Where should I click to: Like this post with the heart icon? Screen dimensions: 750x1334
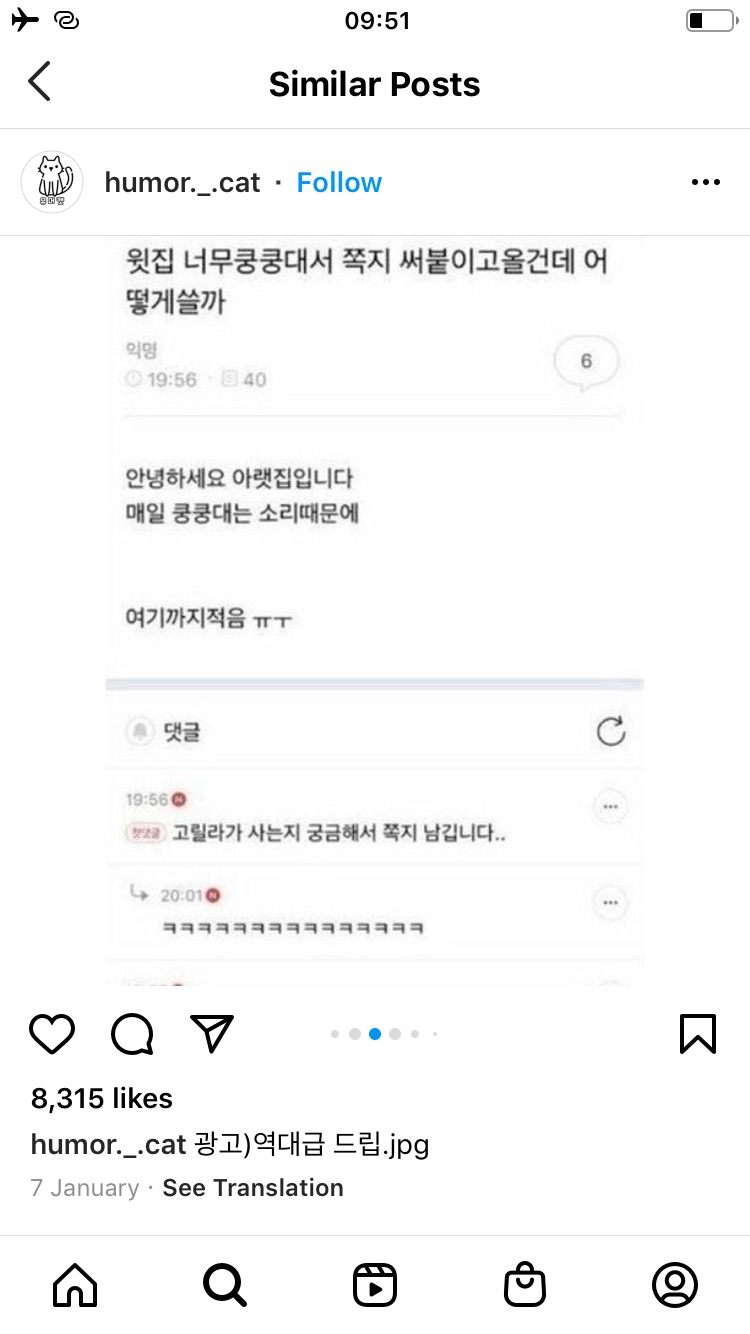(x=52, y=1034)
